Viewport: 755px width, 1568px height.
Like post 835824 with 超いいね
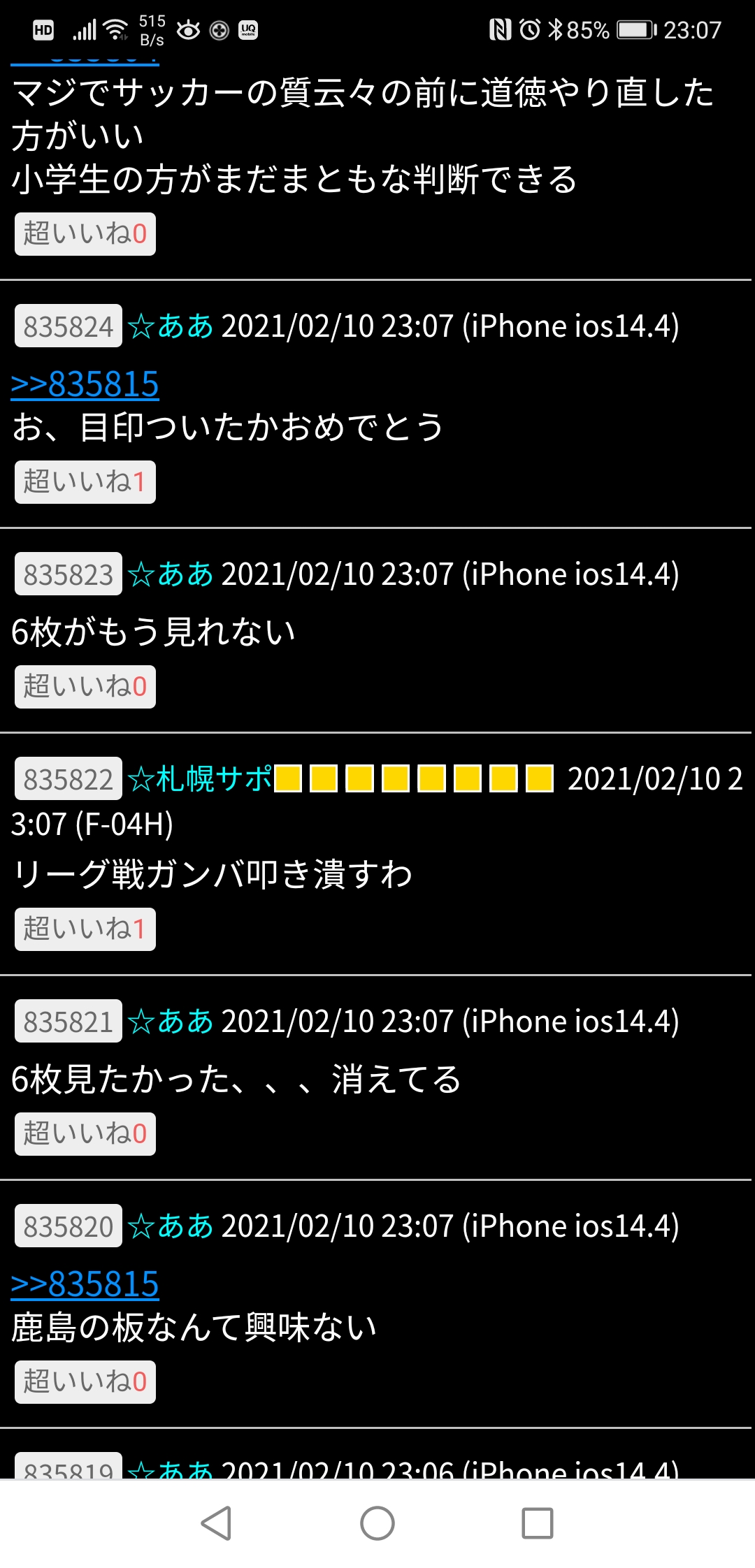point(85,481)
